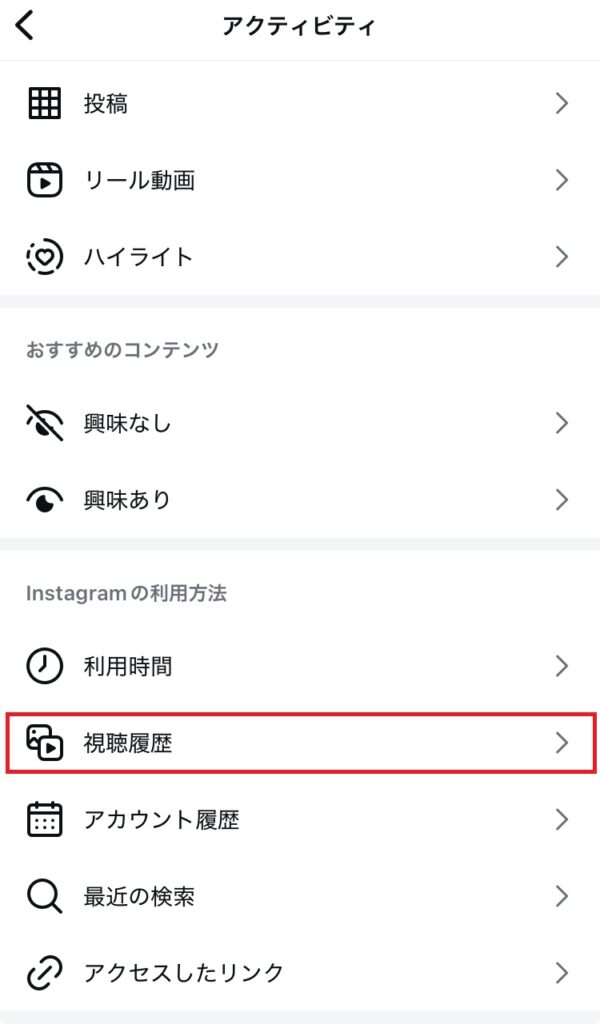Screen dimensions: 600x1024
Task: Open 視聴履歴 watch history
Action: (x=300, y=743)
